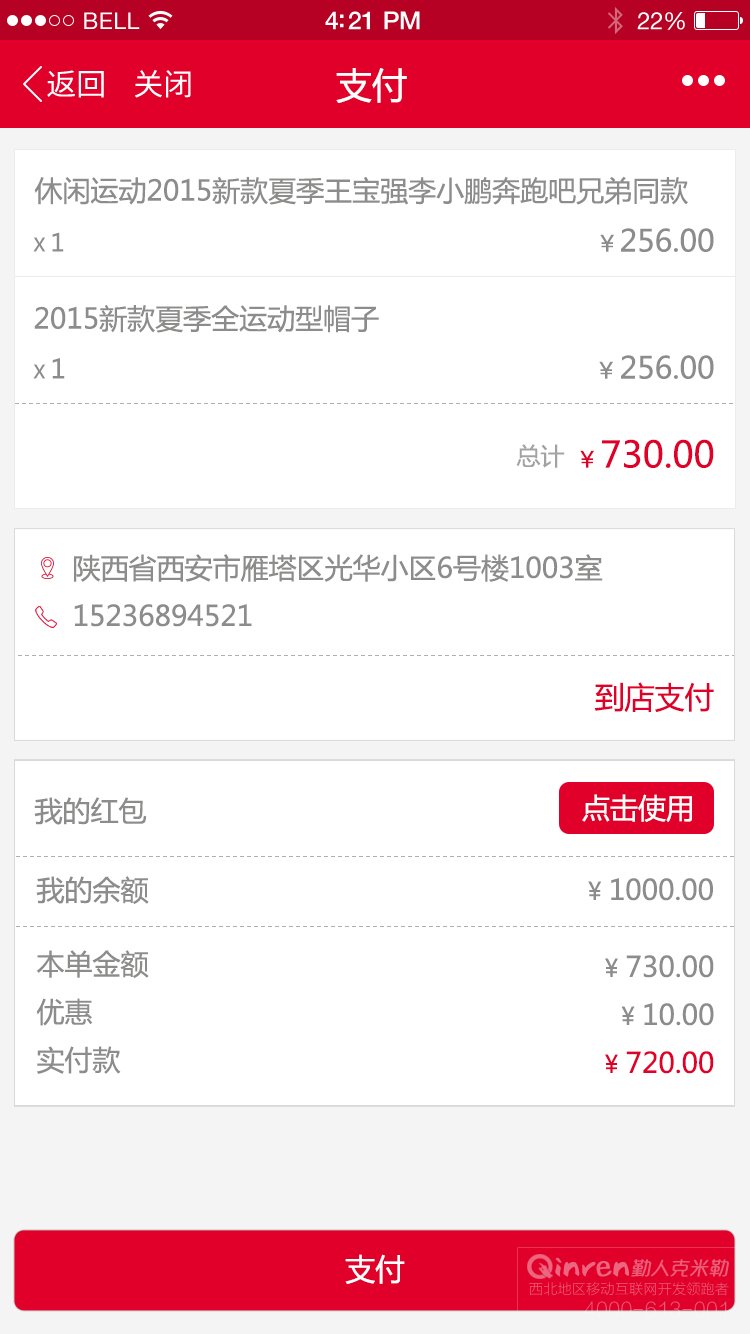The width and height of the screenshot is (750, 1334).
Task: Tap 点击使用 to use a red packet
Action: coord(636,808)
